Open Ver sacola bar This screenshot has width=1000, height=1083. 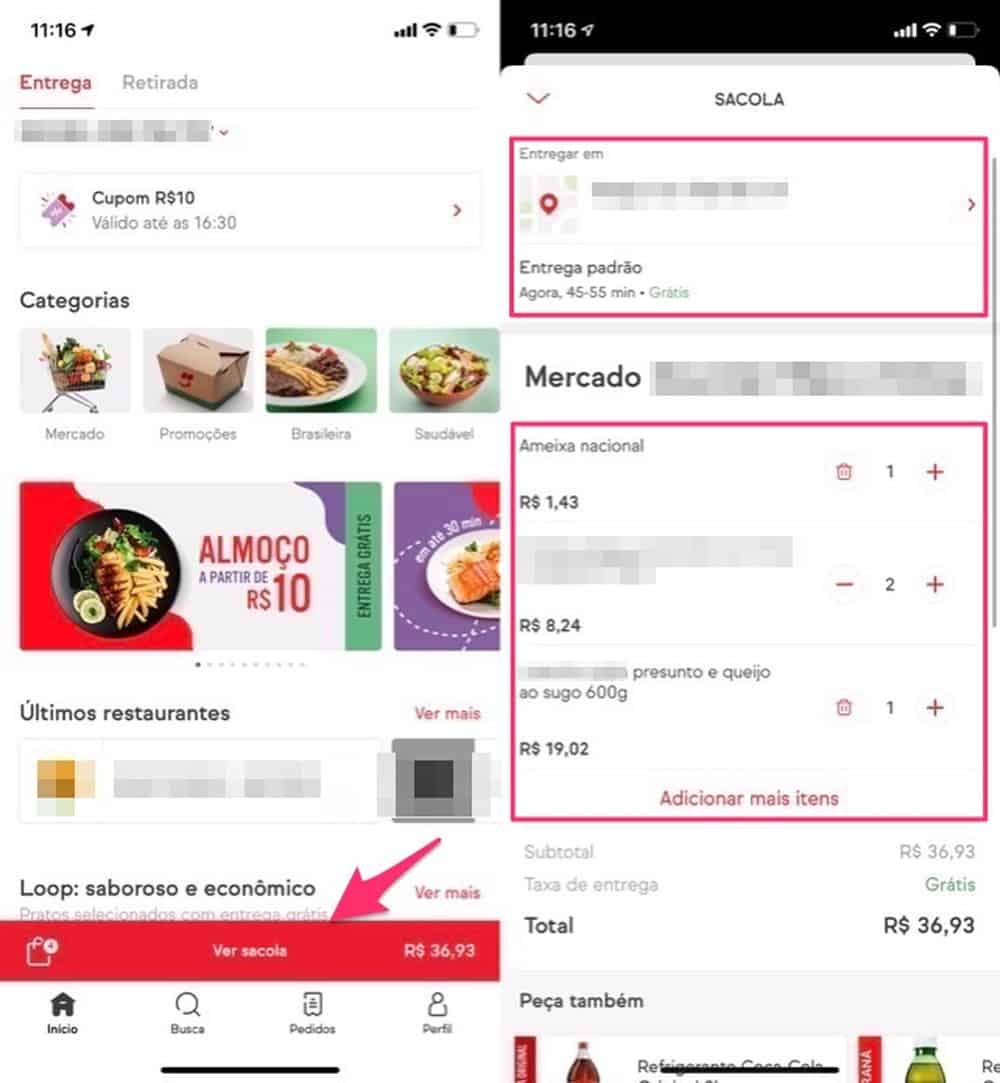click(x=249, y=950)
